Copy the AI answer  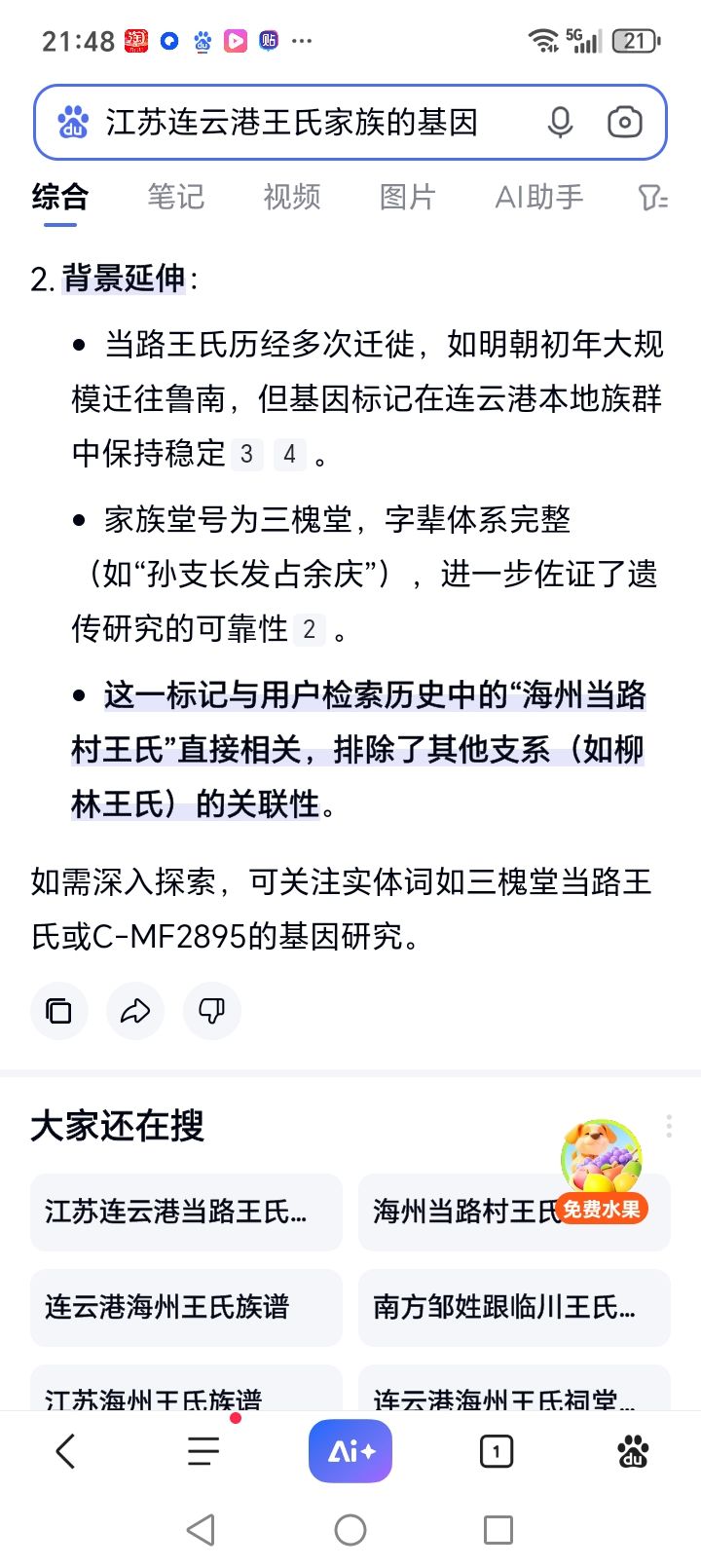59,1011
